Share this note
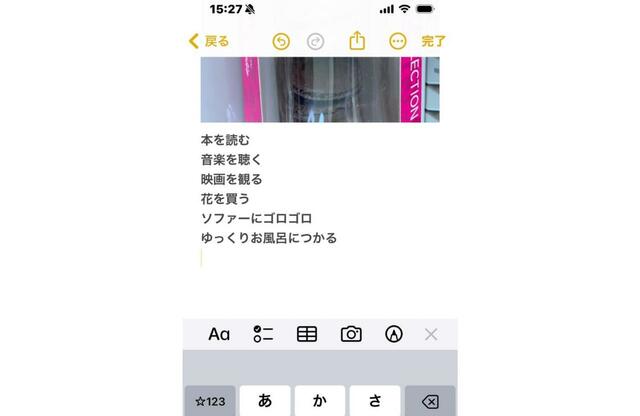This screenshot has width=640, height=416. pyautogui.click(x=357, y=41)
